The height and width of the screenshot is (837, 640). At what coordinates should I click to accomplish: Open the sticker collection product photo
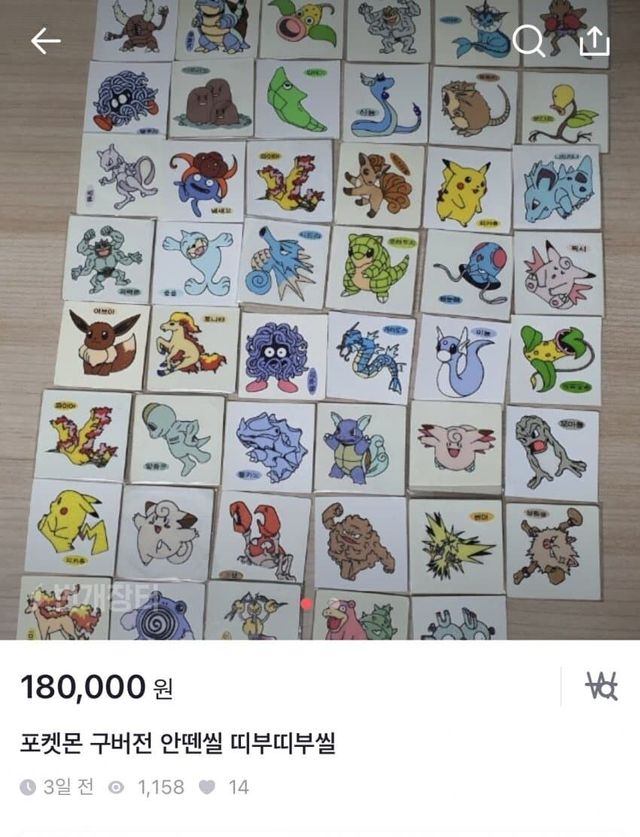tap(320, 330)
